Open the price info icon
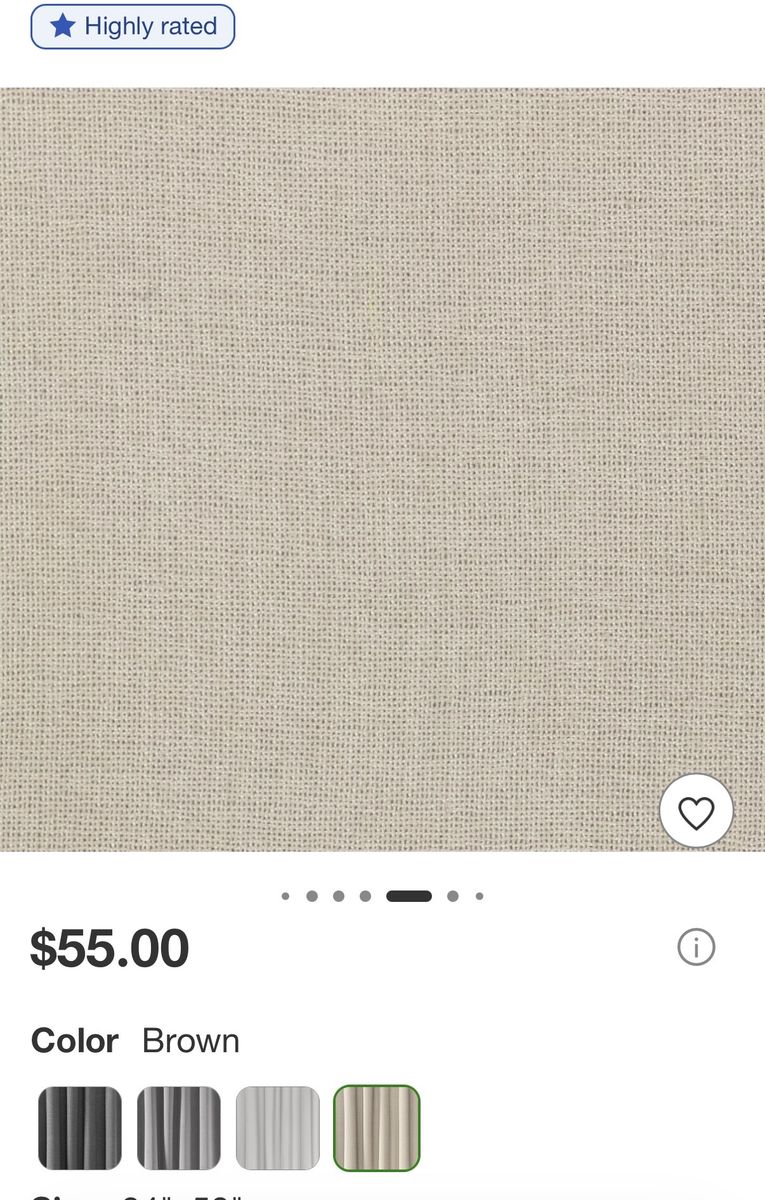765x1200 pixels. pyautogui.click(x=696, y=946)
